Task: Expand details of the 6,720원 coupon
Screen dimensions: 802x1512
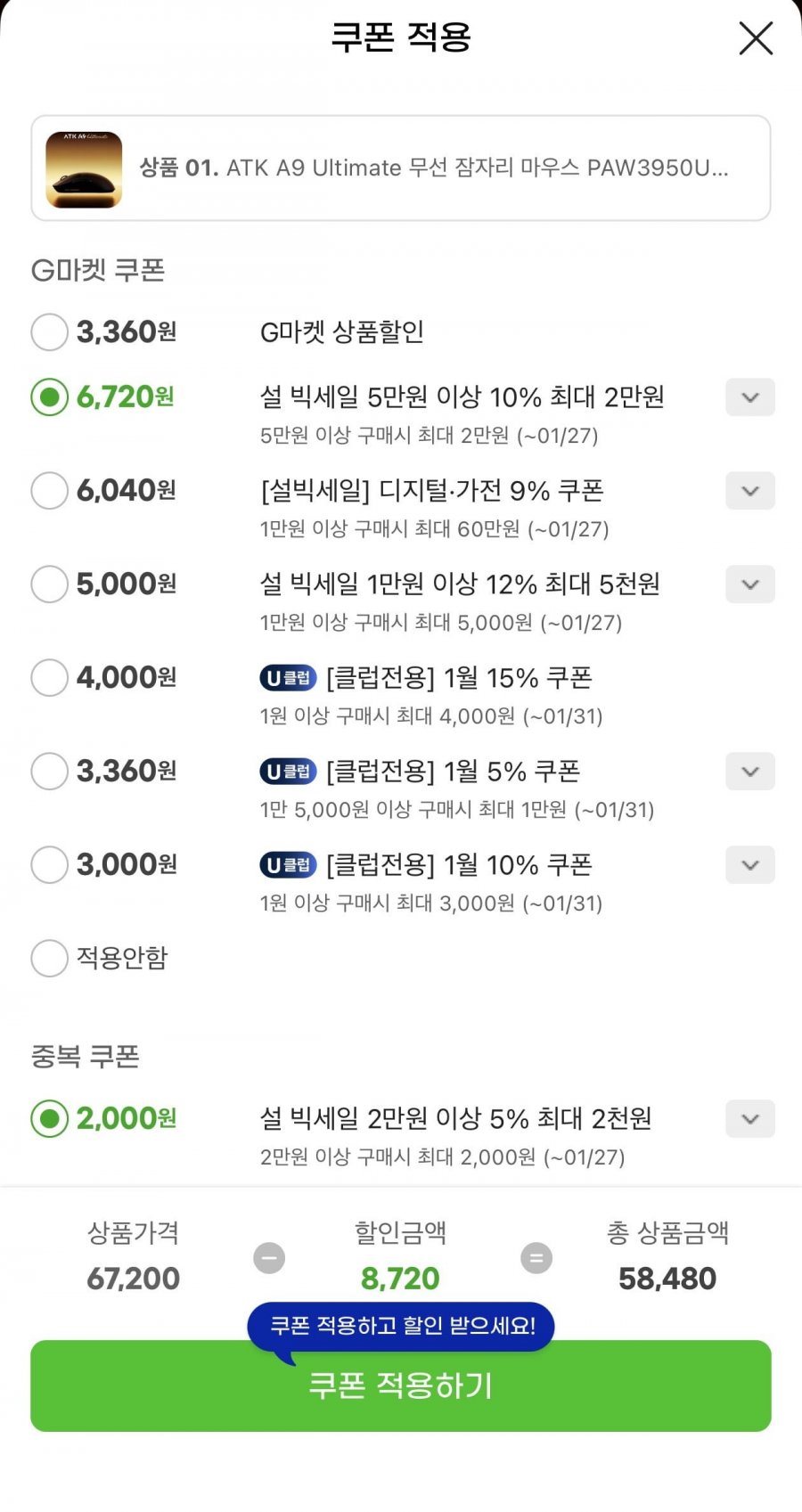Action: click(749, 397)
